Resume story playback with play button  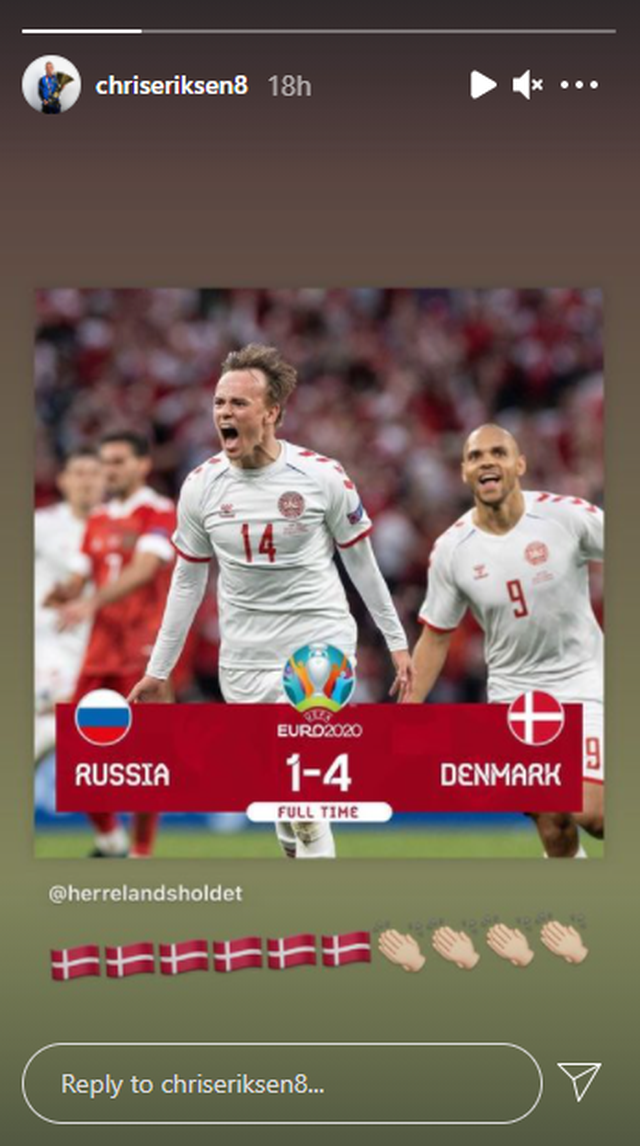(x=483, y=85)
